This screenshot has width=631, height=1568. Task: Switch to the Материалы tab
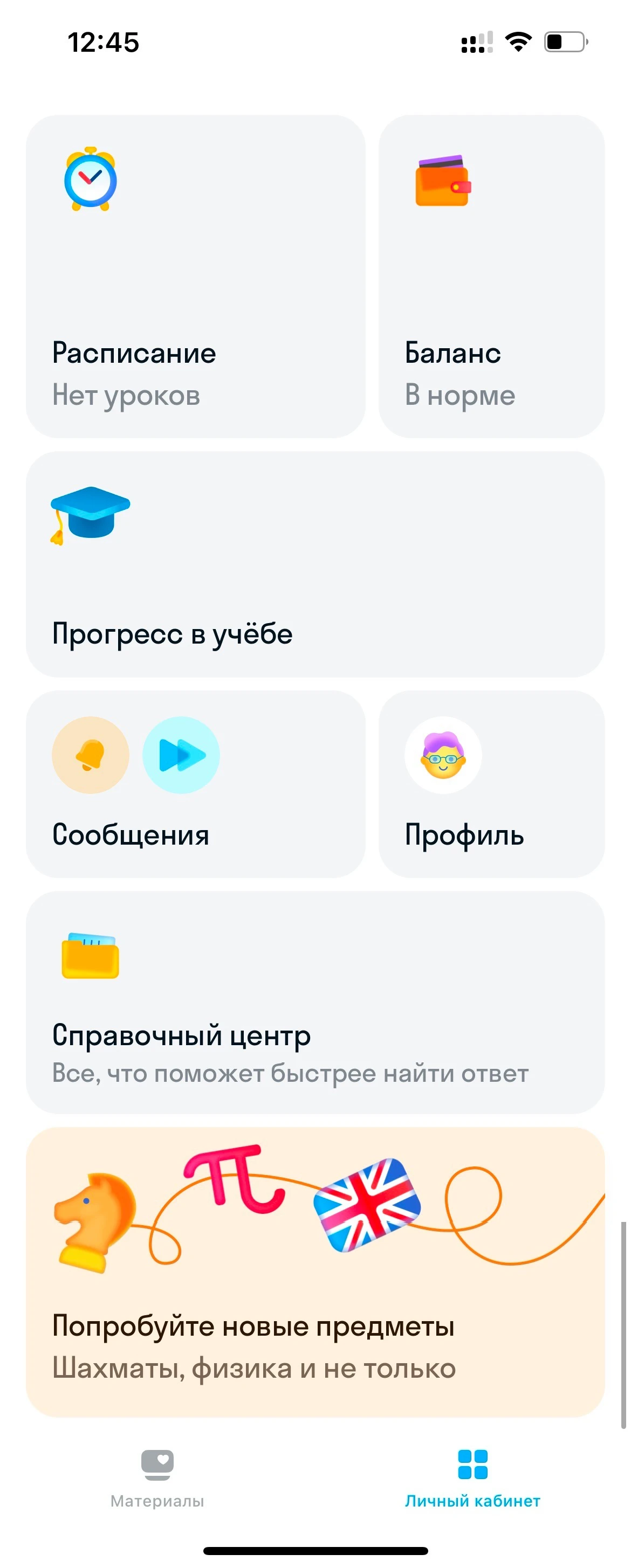[x=157, y=1478]
